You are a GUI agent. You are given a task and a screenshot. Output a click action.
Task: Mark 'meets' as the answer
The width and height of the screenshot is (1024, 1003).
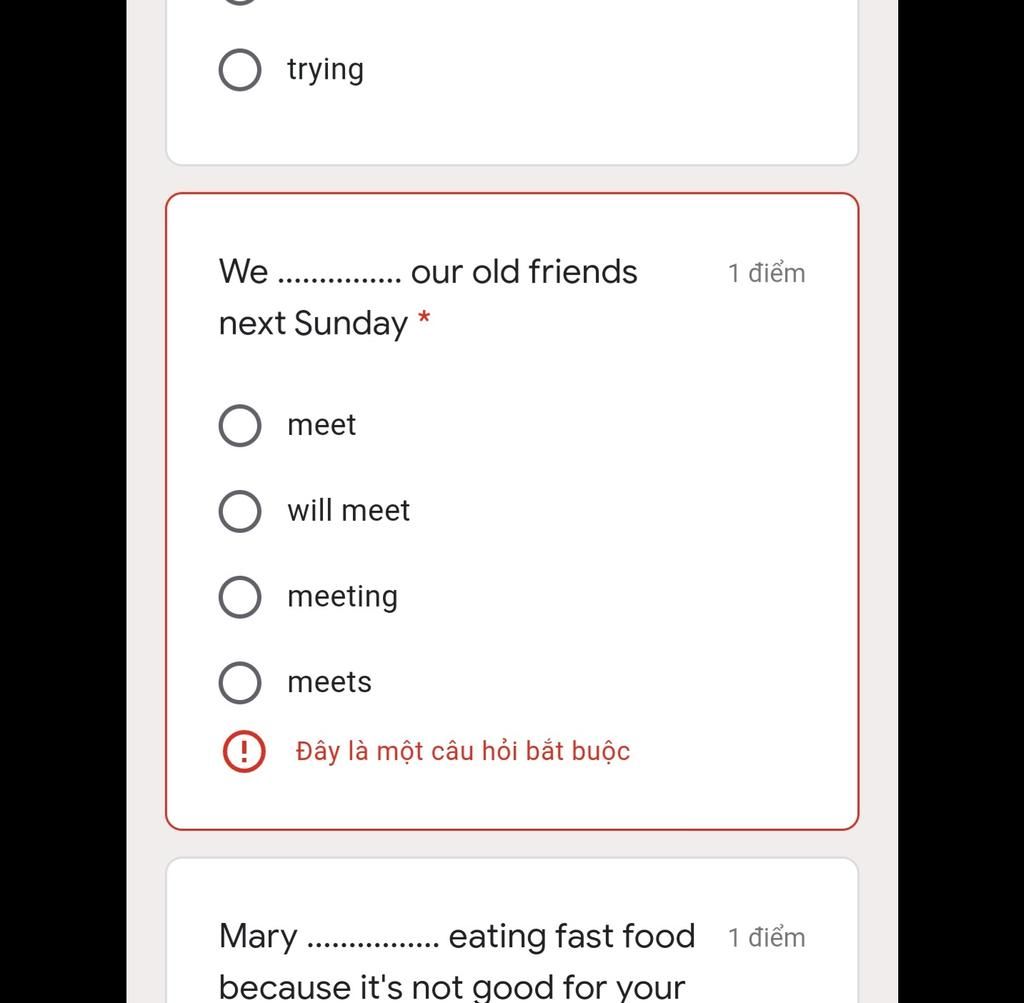tap(240, 683)
